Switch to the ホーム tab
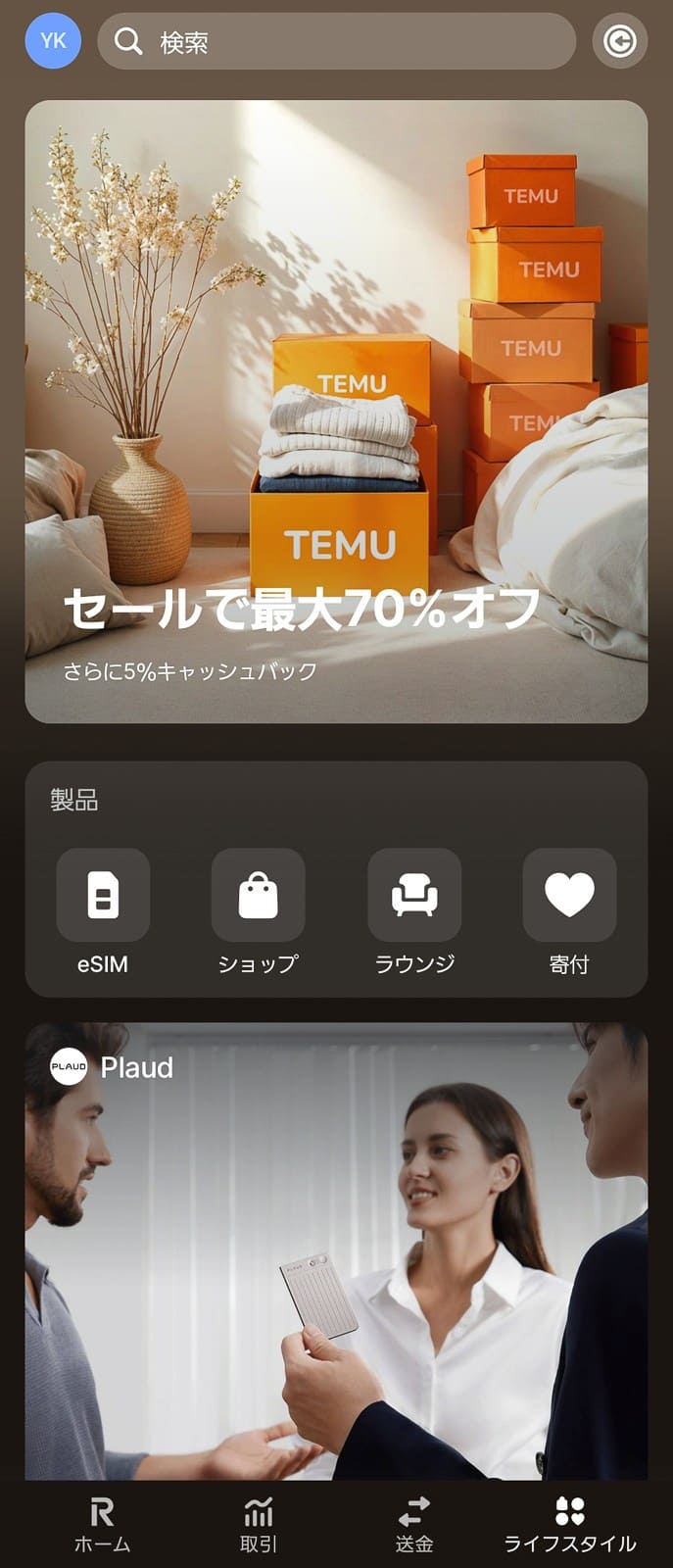673x1568 pixels. [x=102, y=1525]
